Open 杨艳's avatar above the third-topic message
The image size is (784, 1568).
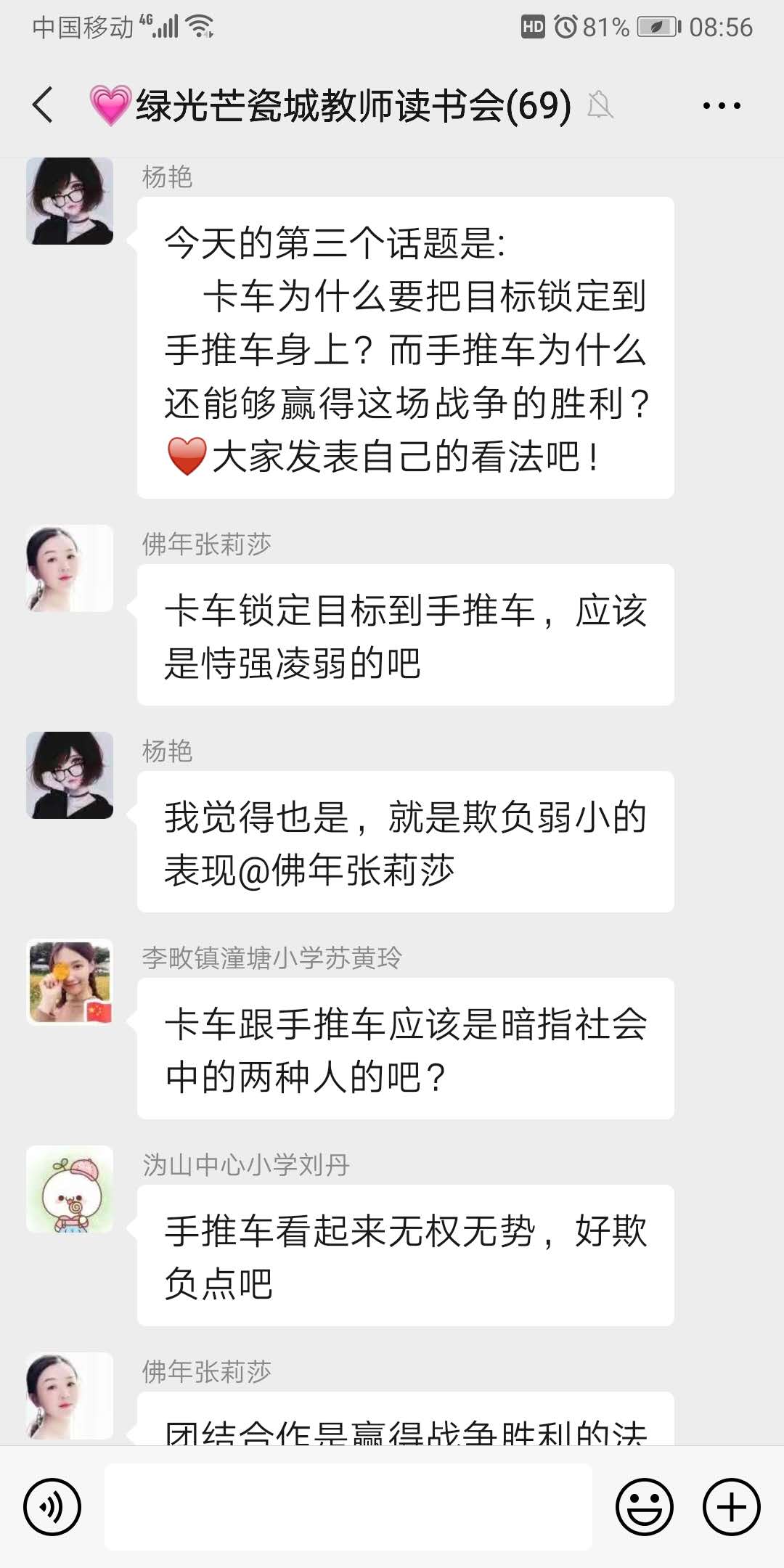70,201
